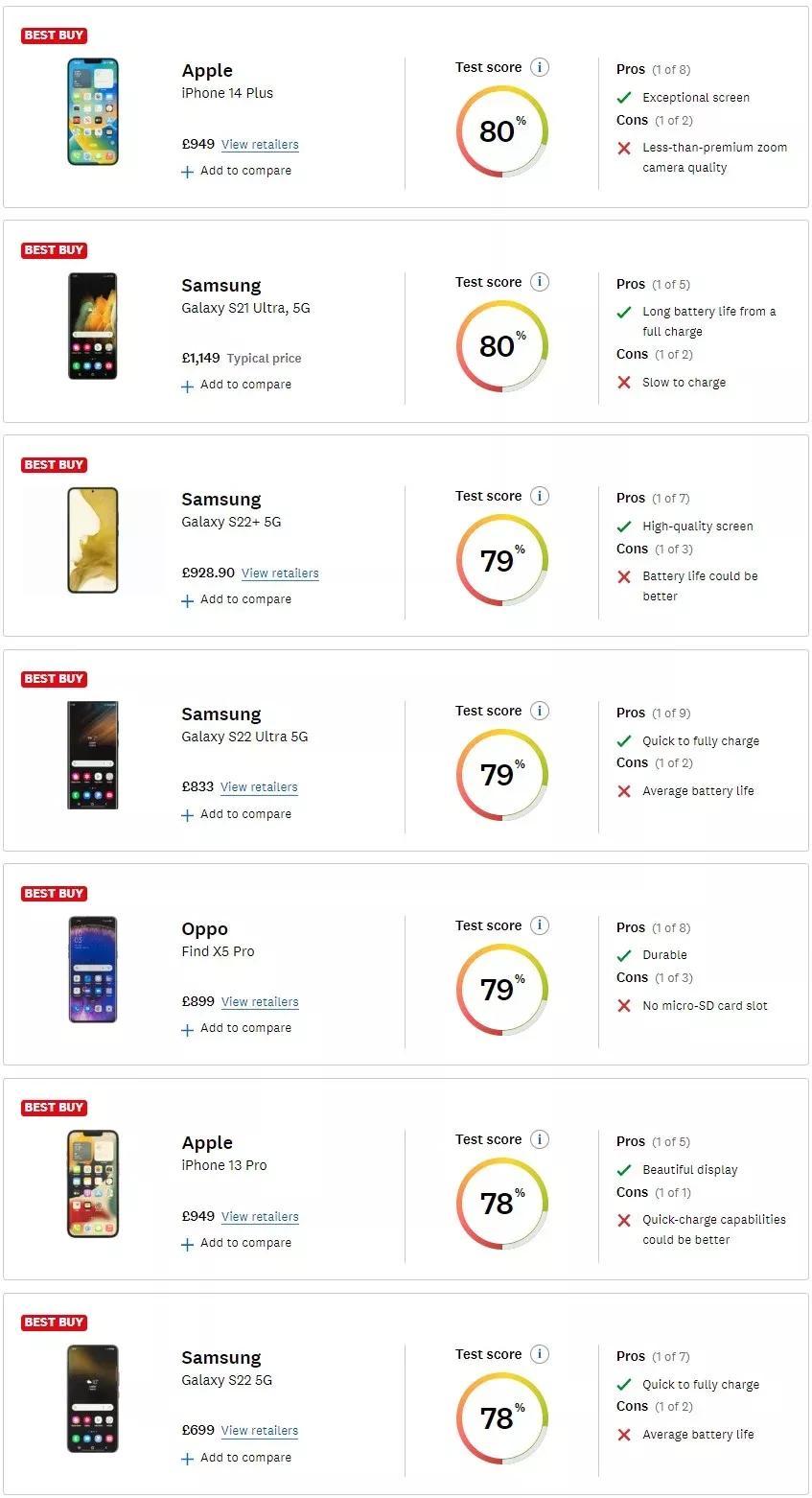Add iPhone 13 Pro to compare
Viewport: 812px width, 1498px height.
coord(237,1243)
